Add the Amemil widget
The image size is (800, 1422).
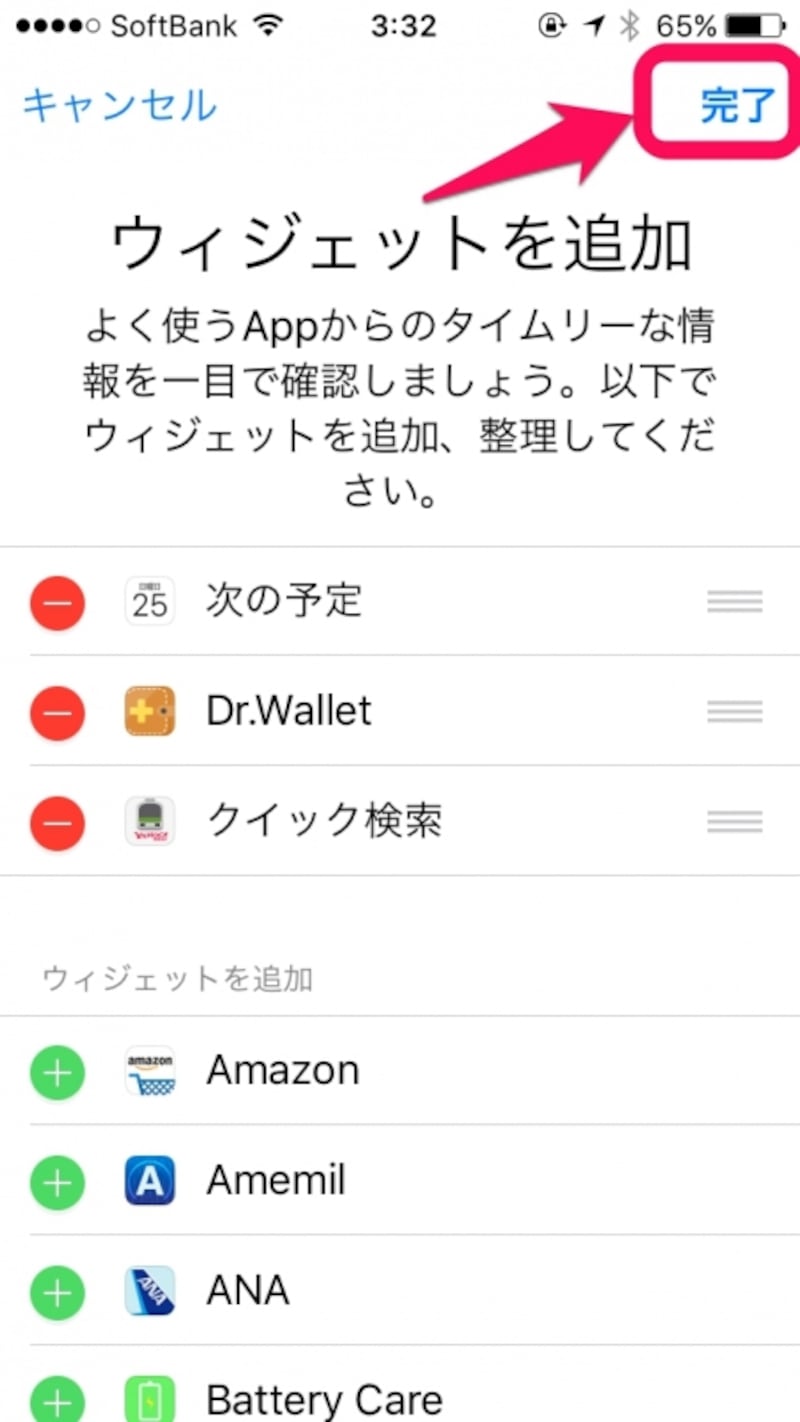pos(58,1182)
